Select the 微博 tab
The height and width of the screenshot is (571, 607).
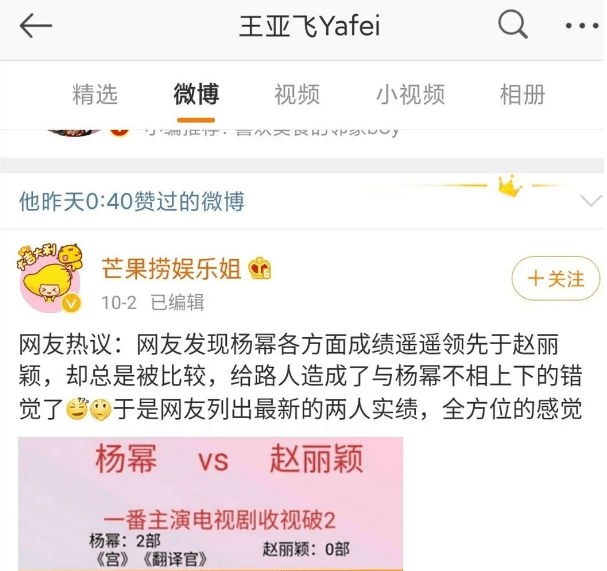coord(196,95)
